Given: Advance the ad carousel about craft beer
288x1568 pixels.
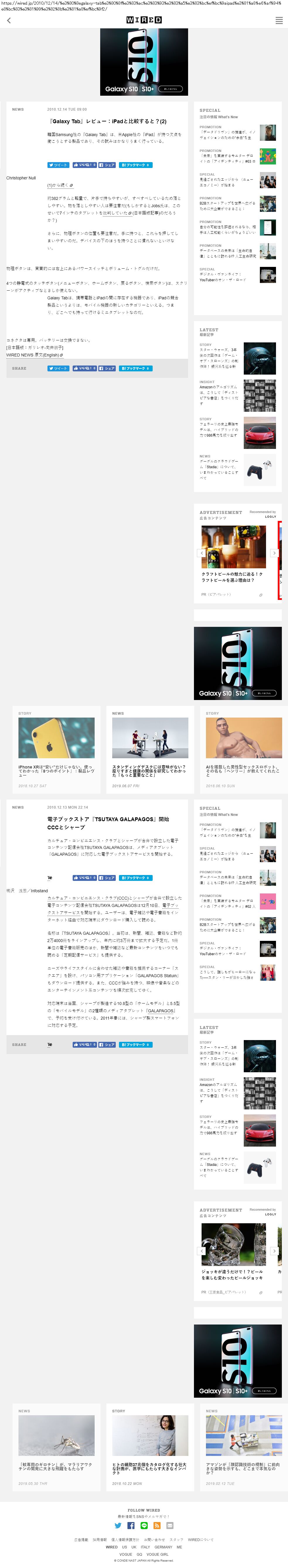Looking at the screenshot, I should (x=275, y=553).
